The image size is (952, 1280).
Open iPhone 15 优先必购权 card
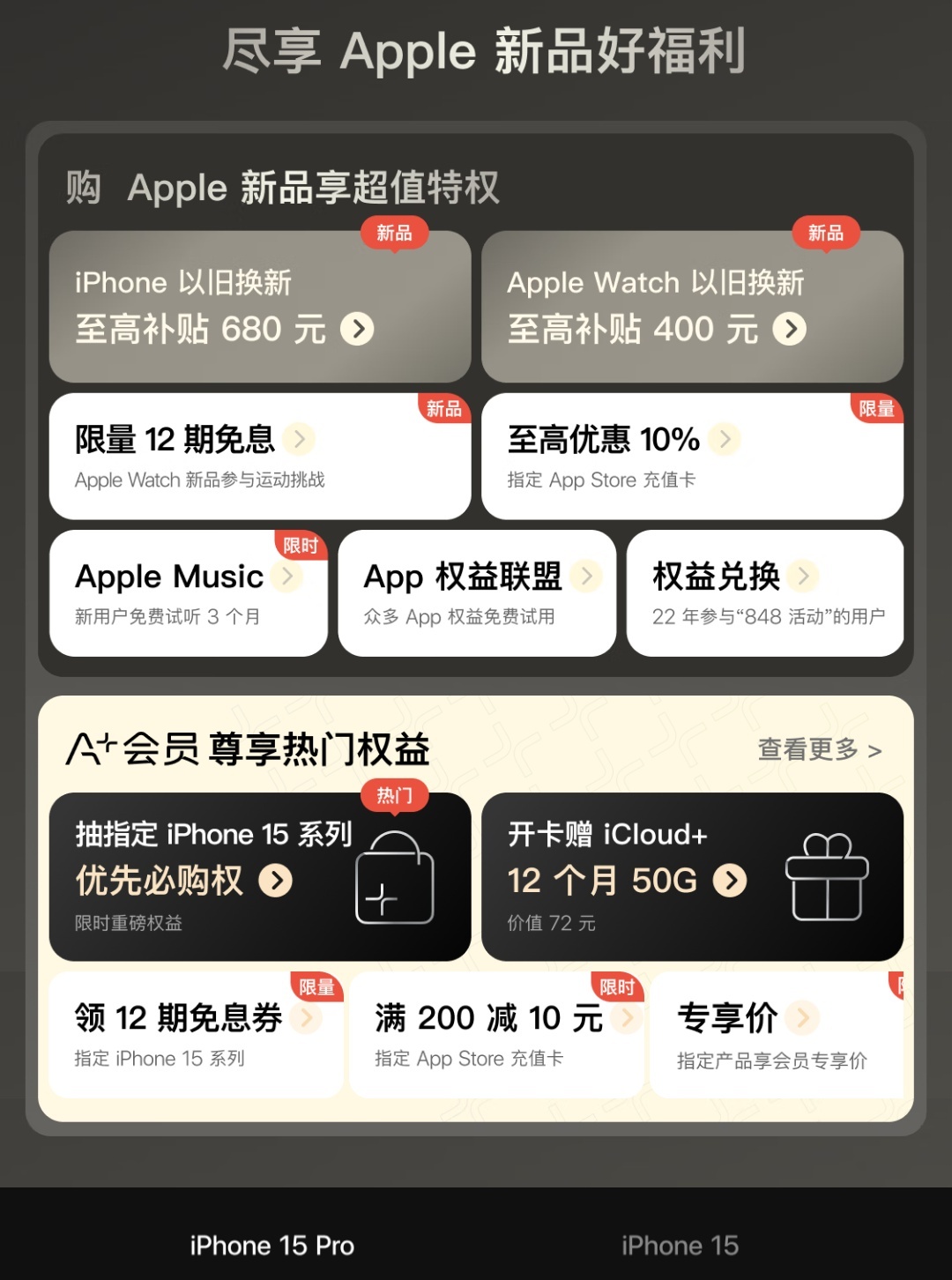click(x=259, y=876)
